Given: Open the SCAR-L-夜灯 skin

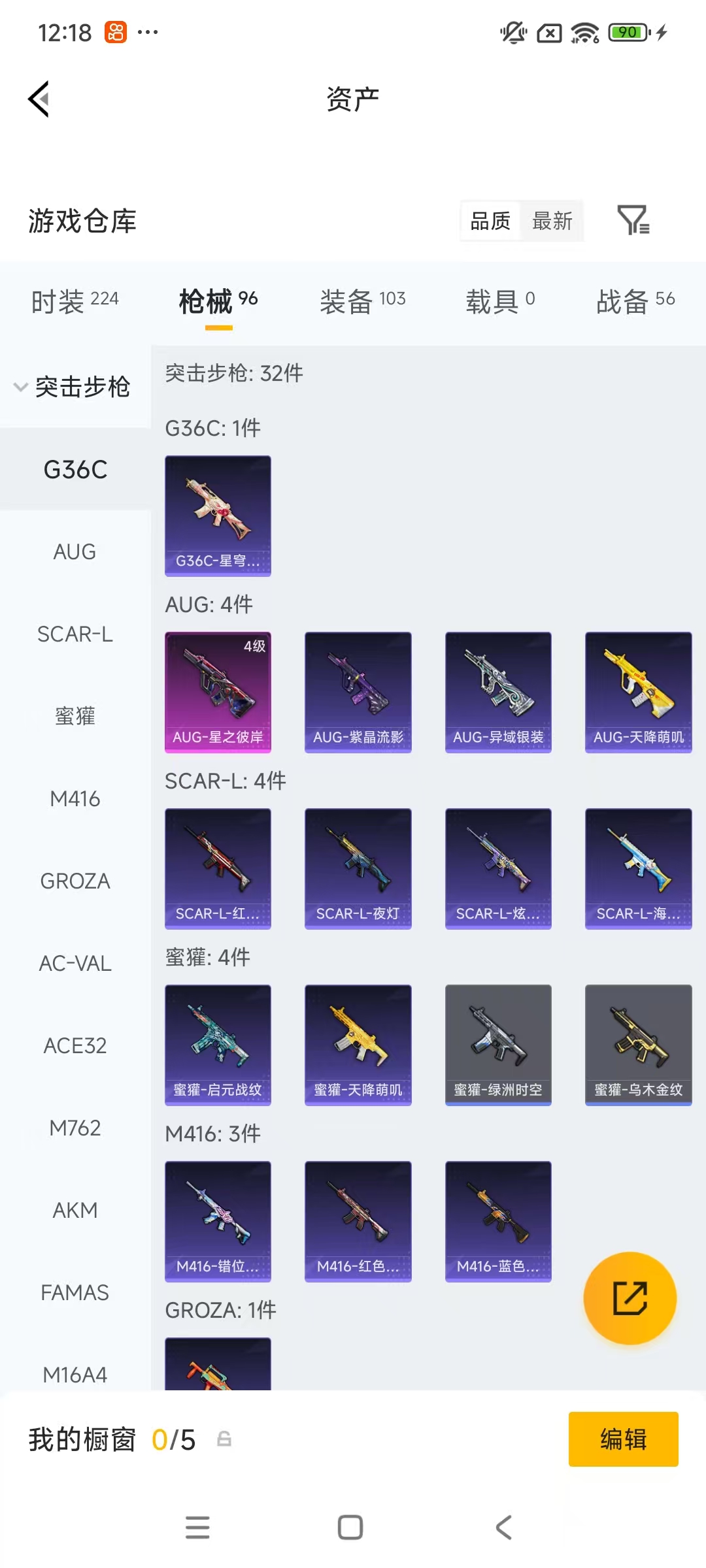Looking at the screenshot, I should tap(358, 868).
